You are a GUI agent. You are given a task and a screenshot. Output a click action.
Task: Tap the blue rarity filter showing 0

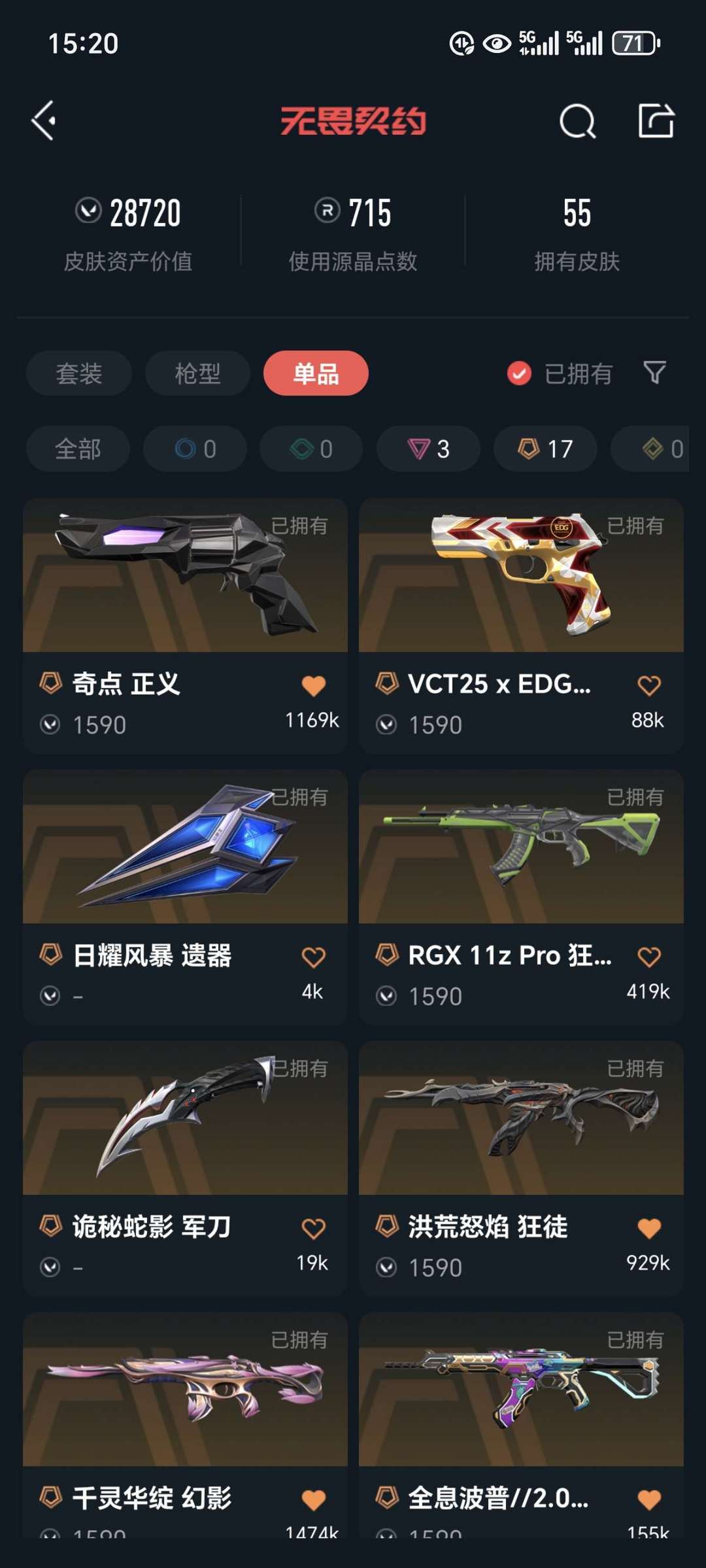(194, 449)
